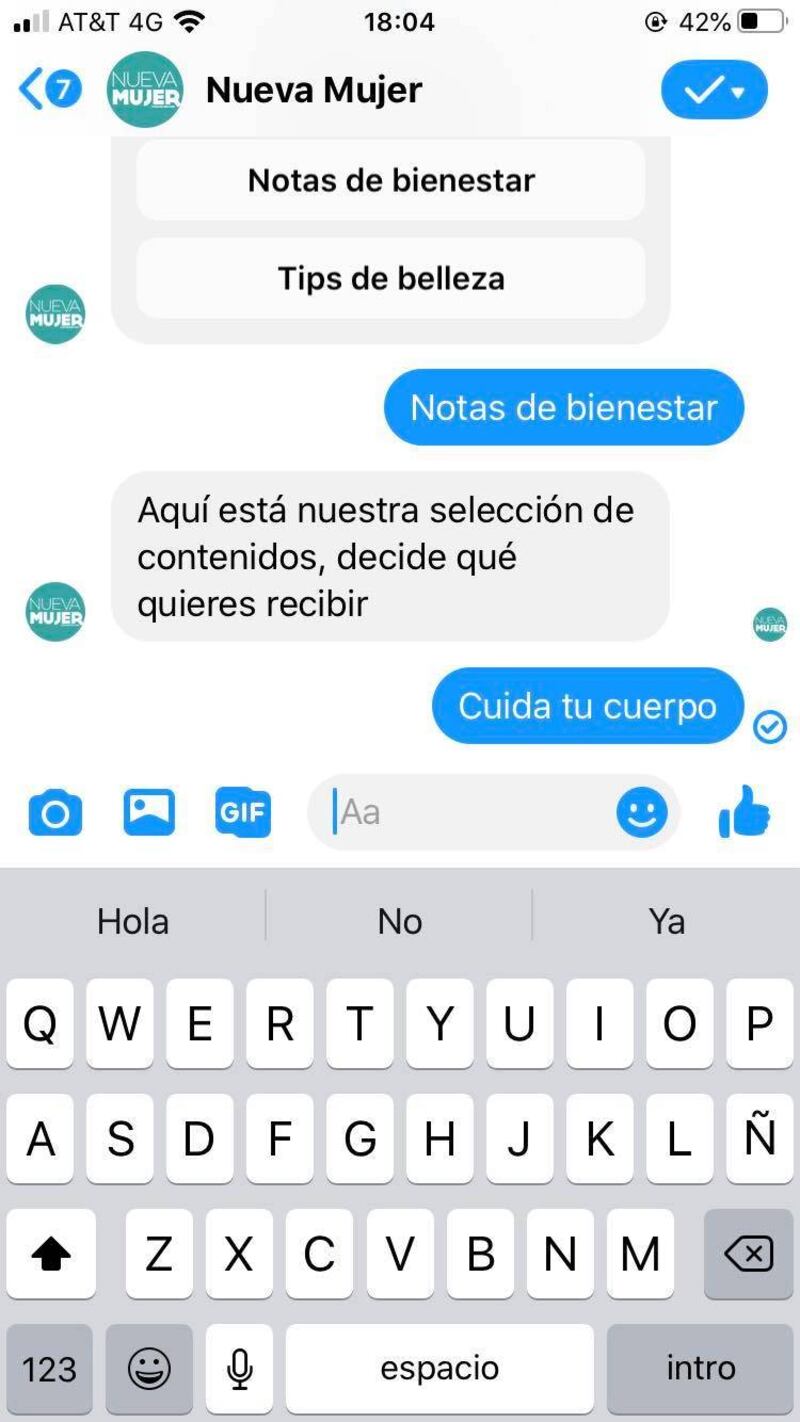Insert the suggested word Ya
The width and height of the screenshot is (800, 1422).
pyautogui.click(x=666, y=921)
